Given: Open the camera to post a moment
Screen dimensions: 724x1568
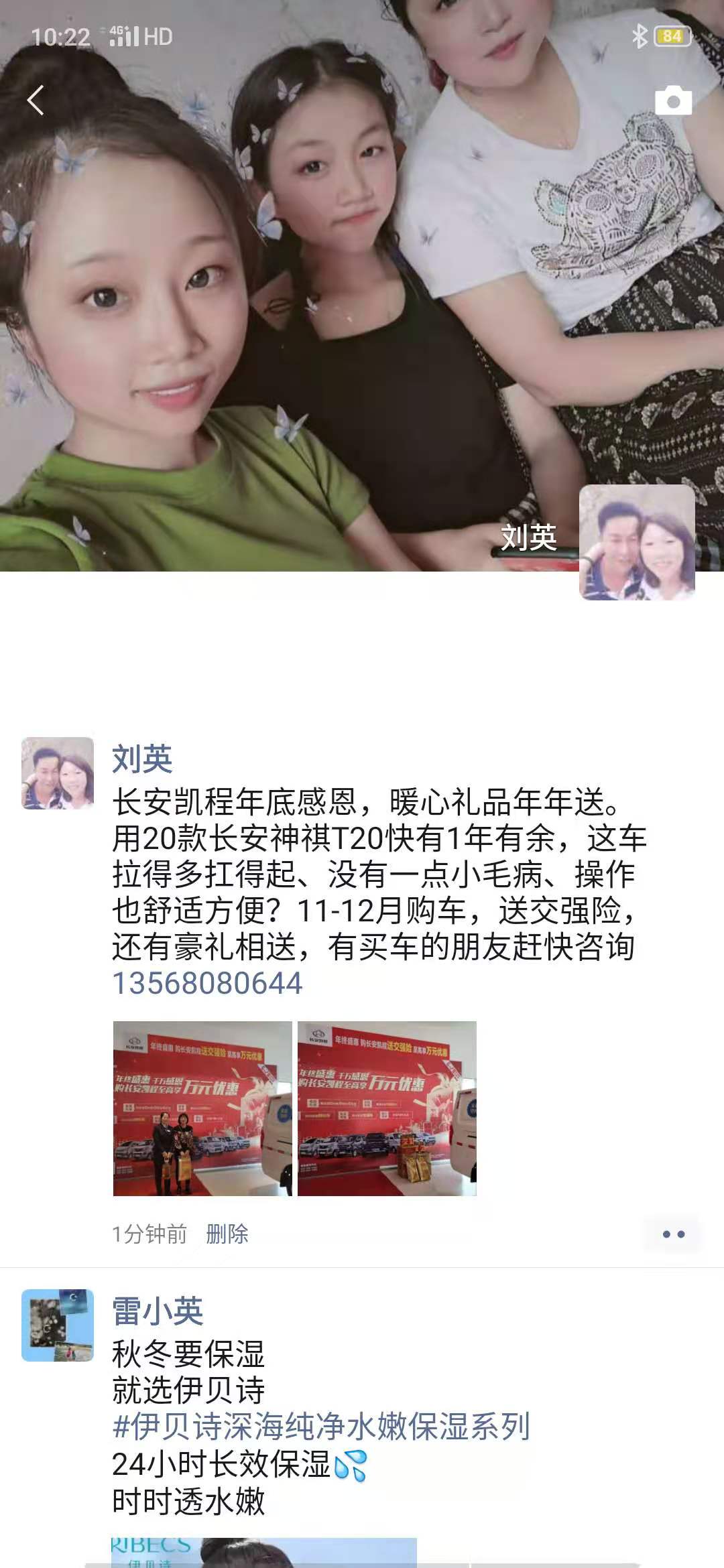Looking at the screenshot, I should 673,101.
